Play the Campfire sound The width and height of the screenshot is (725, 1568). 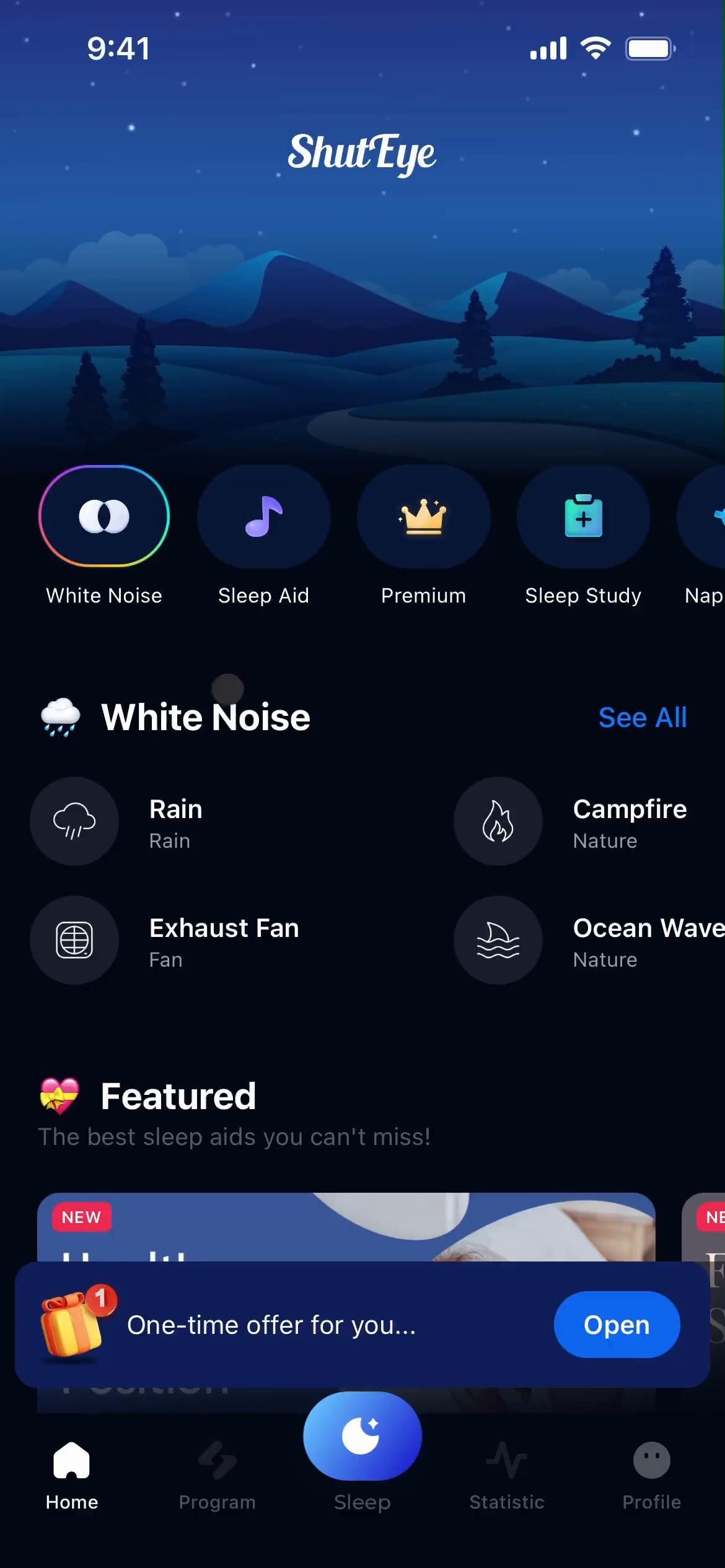point(498,821)
